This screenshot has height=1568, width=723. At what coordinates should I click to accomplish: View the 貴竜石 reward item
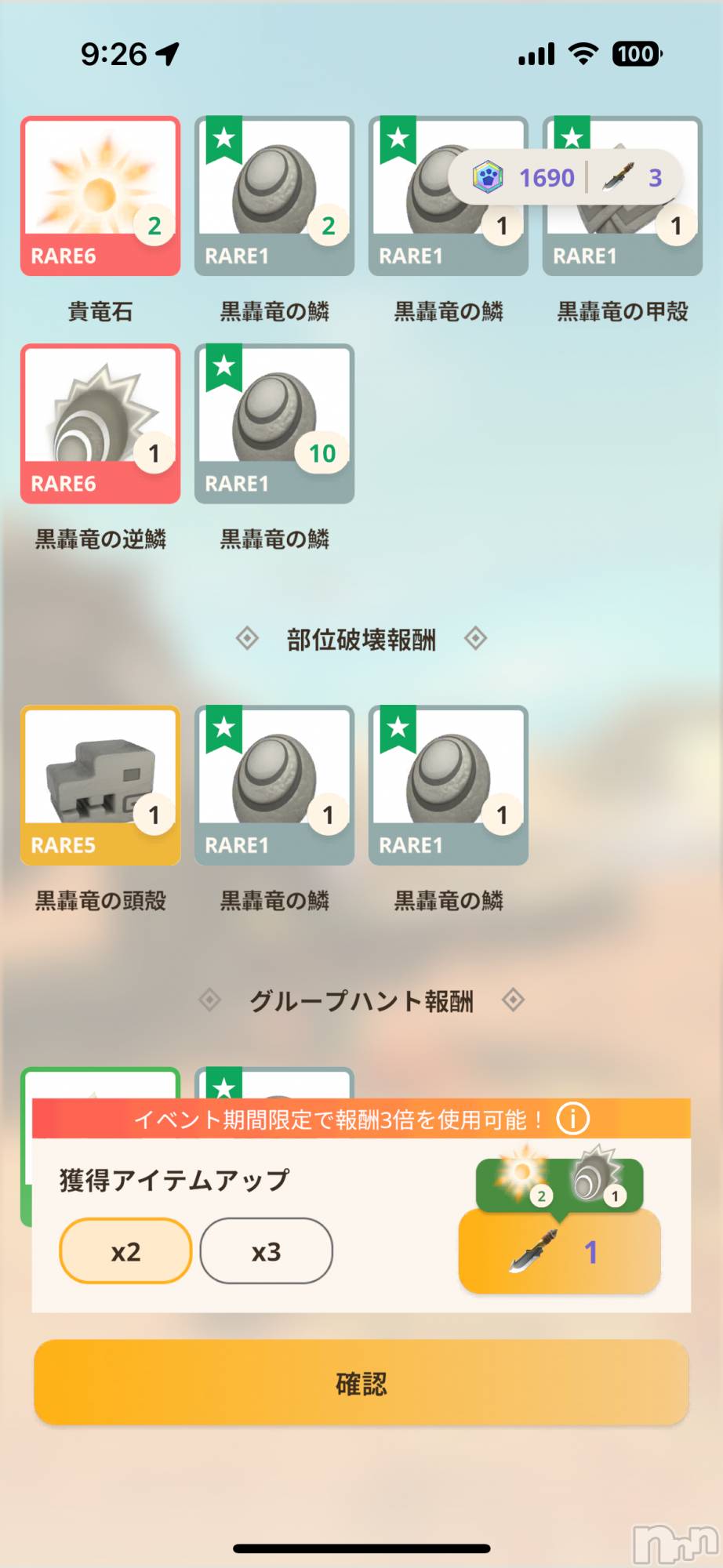[x=100, y=196]
